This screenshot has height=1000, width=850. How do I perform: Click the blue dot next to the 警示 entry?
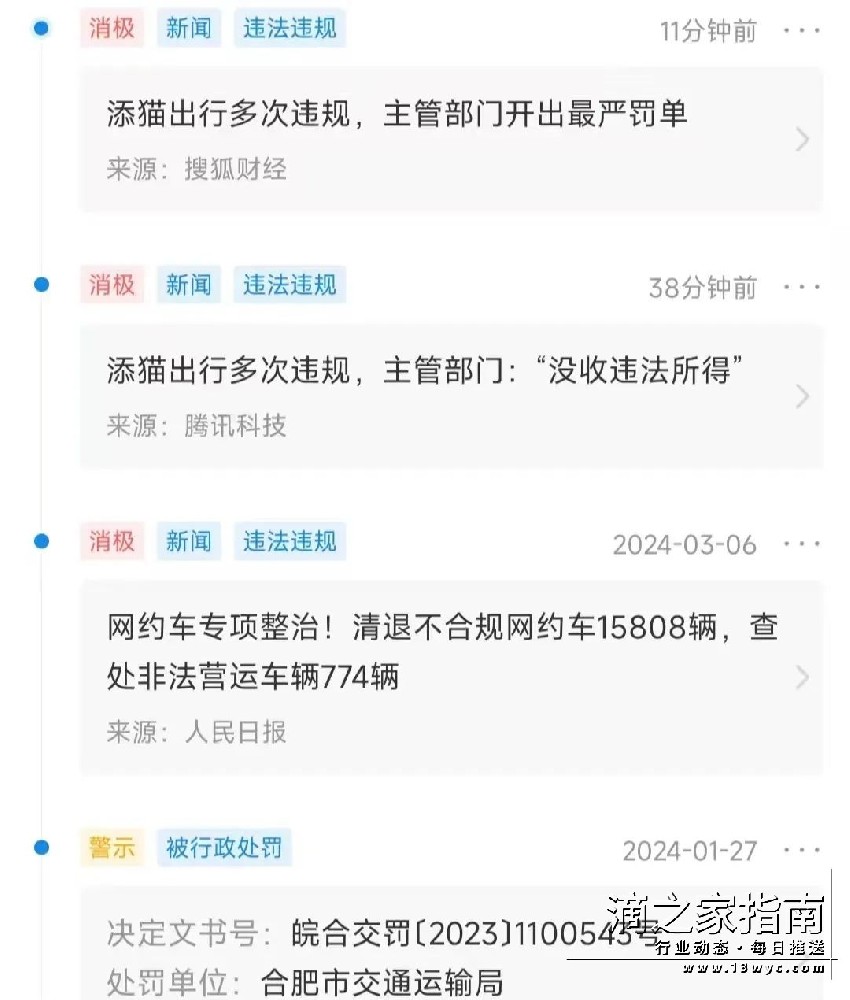[x=40, y=849]
